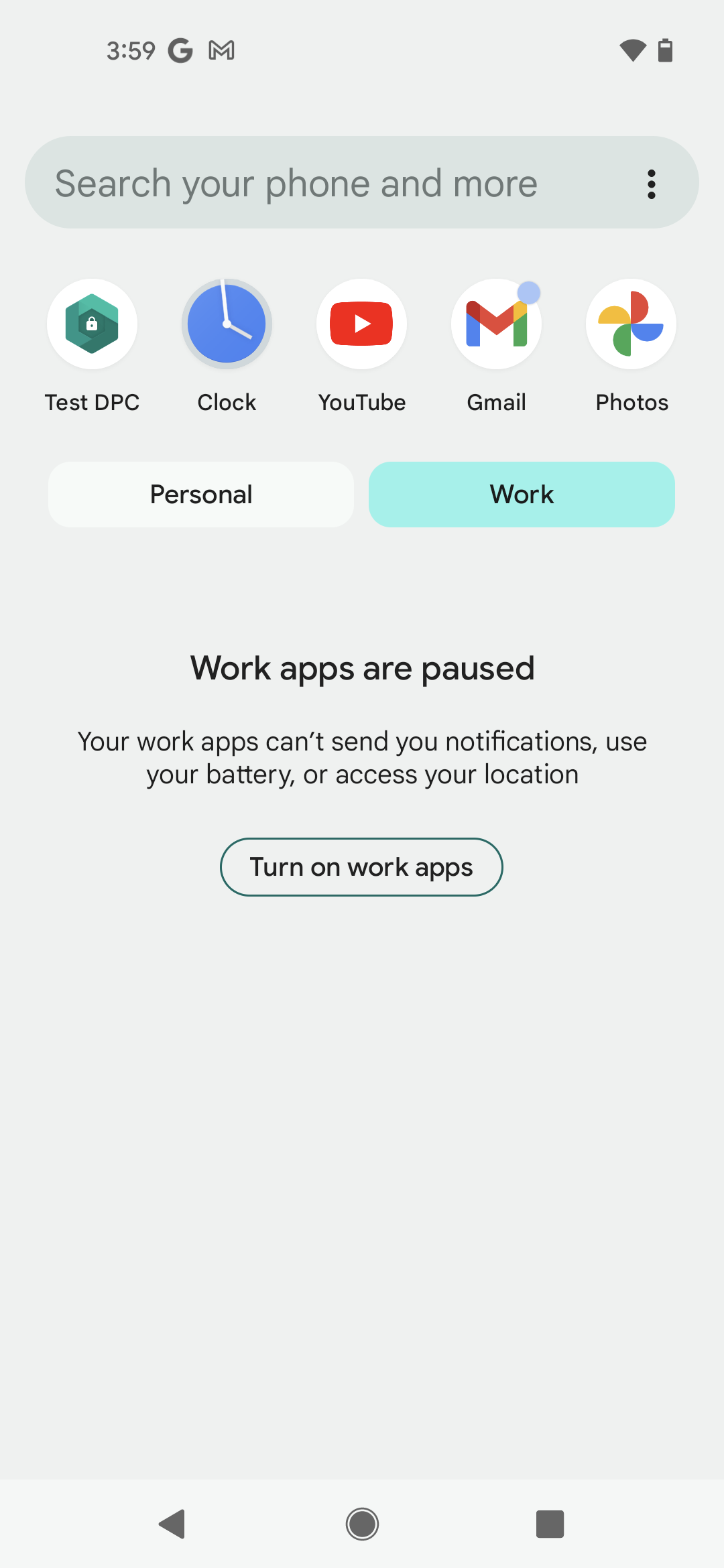The image size is (724, 1568).
Task: Go to the home screen
Action: point(362,1524)
